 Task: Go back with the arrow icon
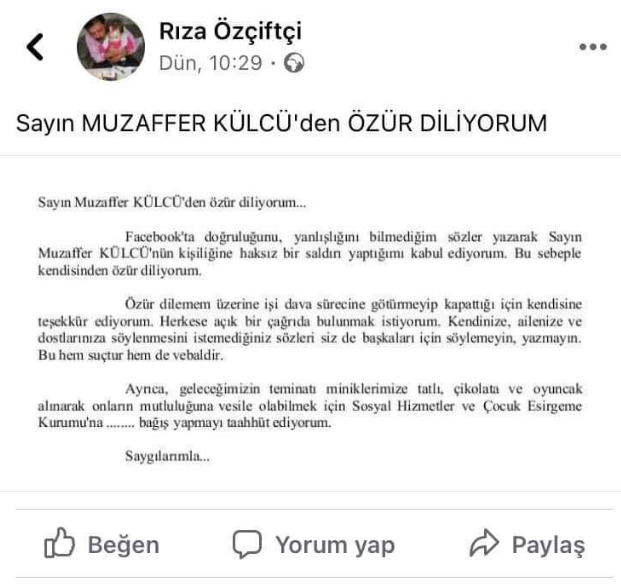coord(35,47)
